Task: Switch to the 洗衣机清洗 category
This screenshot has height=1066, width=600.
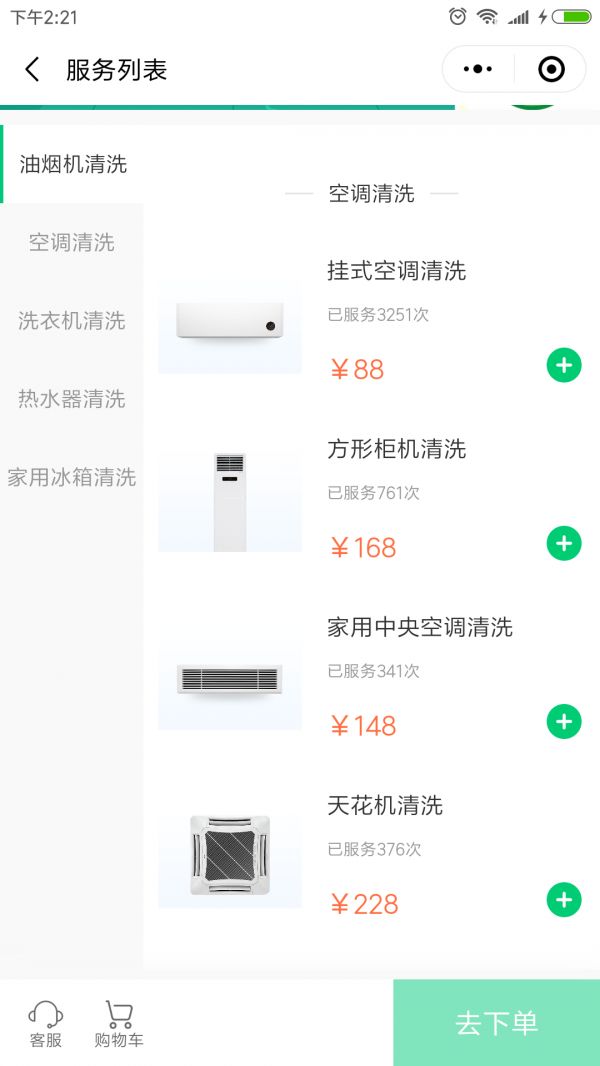Action: click(x=72, y=321)
